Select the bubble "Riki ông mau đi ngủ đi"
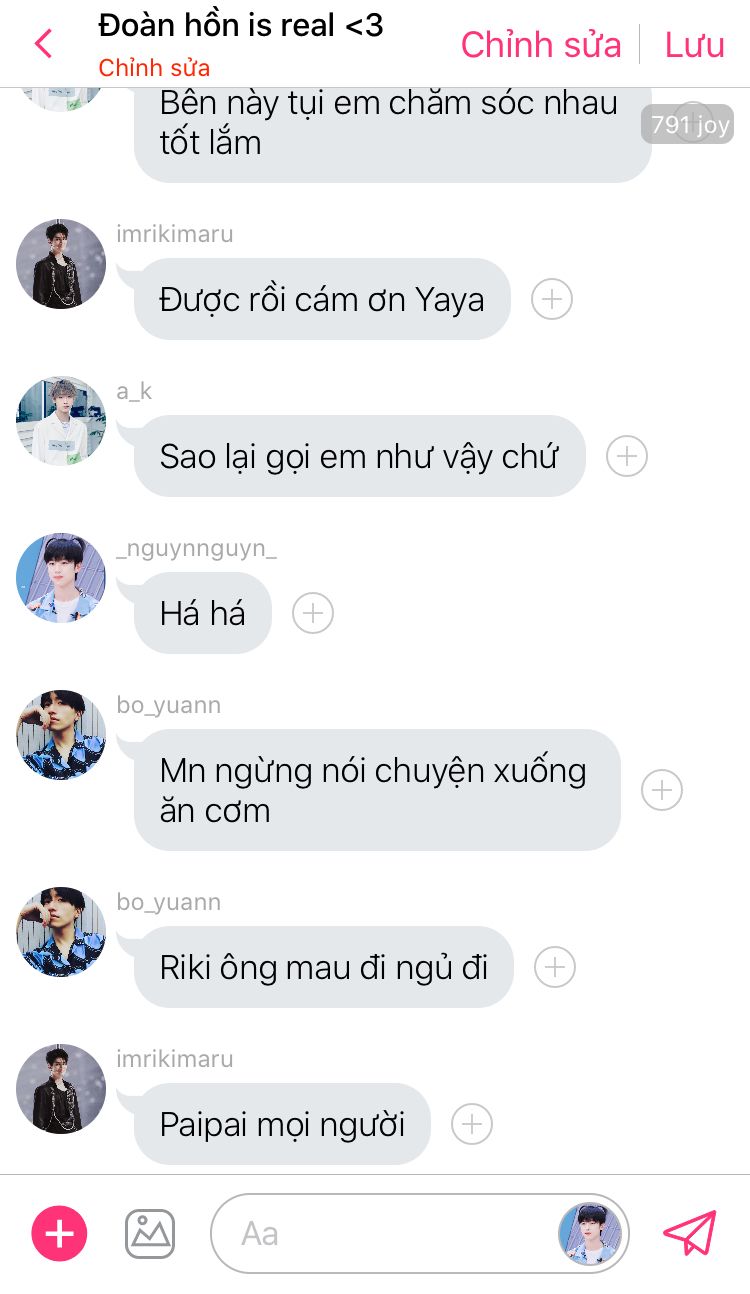Image resolution: width=750 pixels, height=1294 pixels. coord(323,967)
